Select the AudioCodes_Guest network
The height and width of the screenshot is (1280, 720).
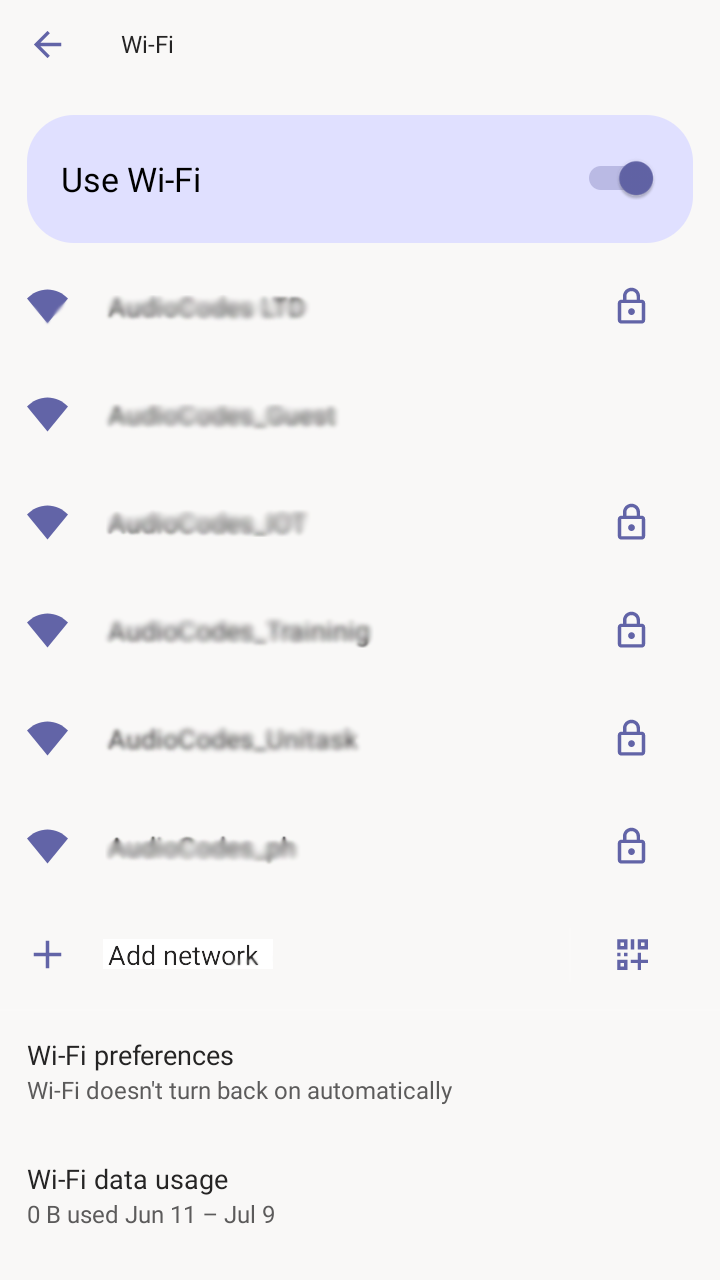coord(360,415)
